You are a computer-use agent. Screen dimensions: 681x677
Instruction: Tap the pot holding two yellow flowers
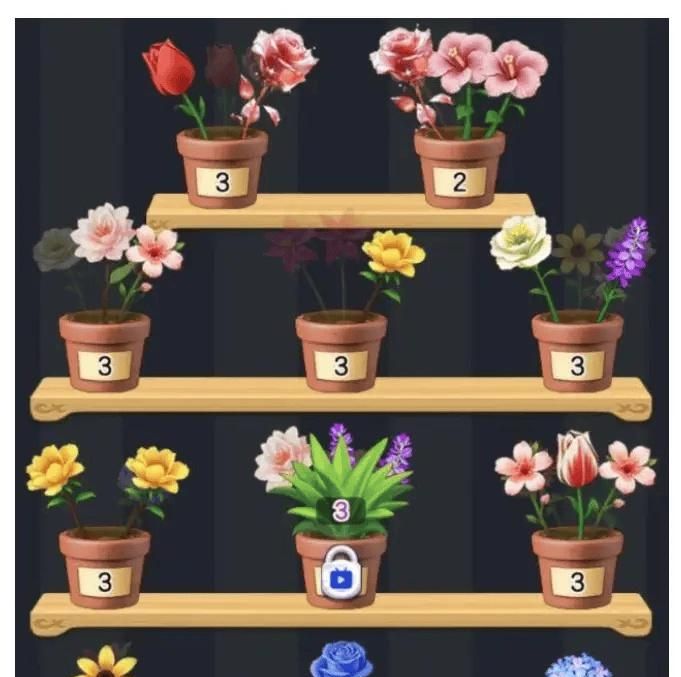[104, 568]
